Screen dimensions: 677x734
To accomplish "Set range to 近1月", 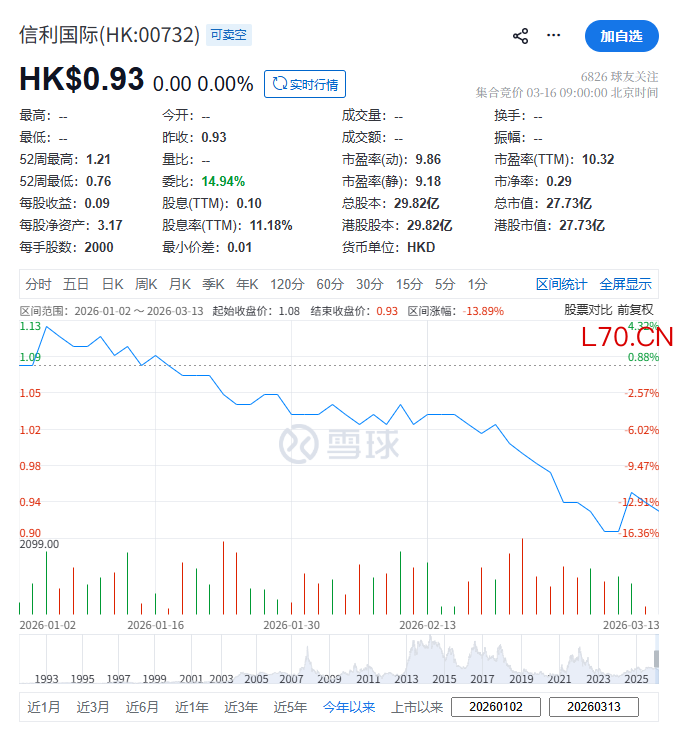I will [44, 707].
